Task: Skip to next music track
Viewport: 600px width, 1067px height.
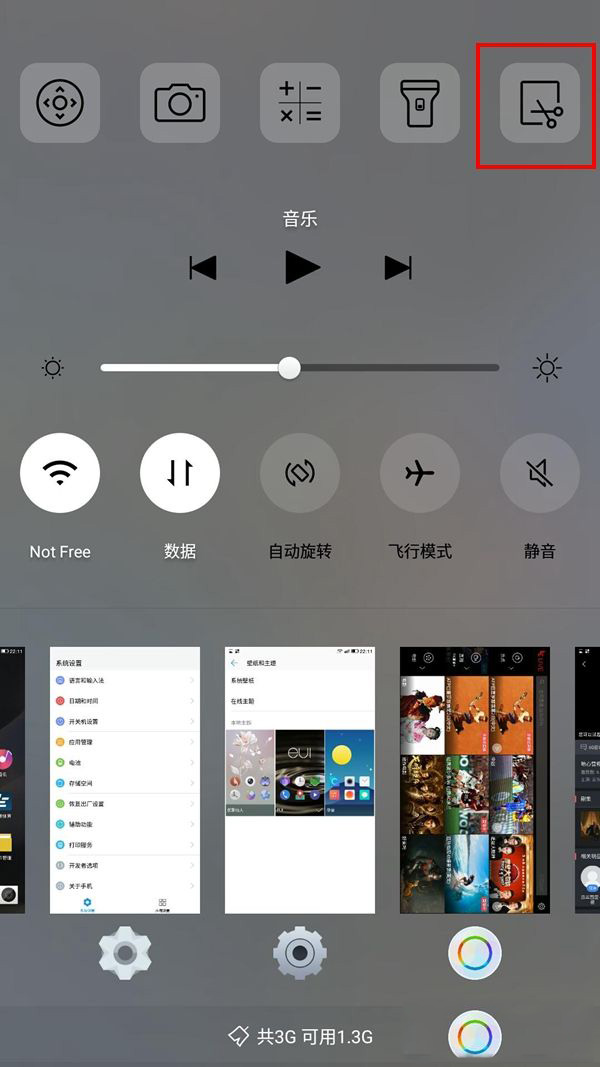Action: (x=398, y=268)
